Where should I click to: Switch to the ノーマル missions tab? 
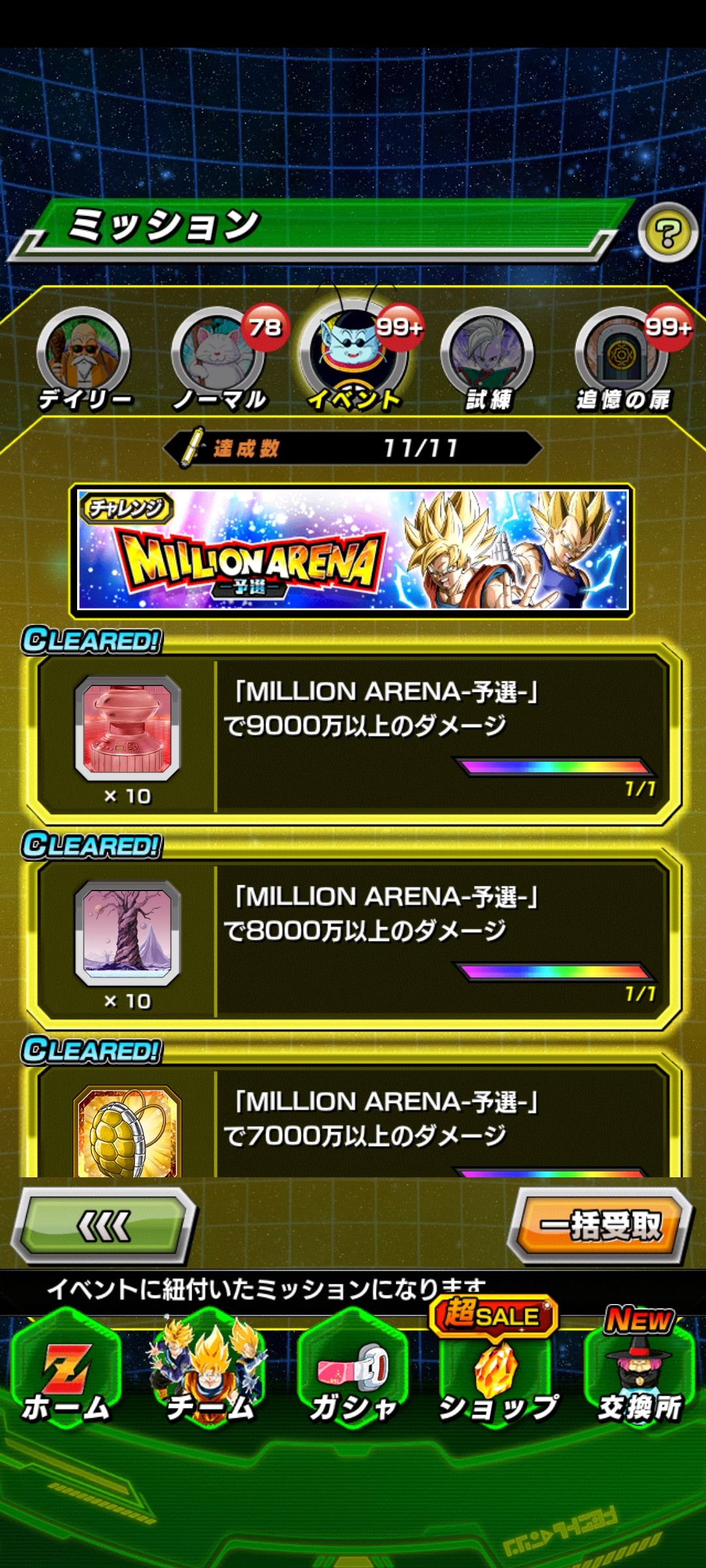[x=220, y=359]
